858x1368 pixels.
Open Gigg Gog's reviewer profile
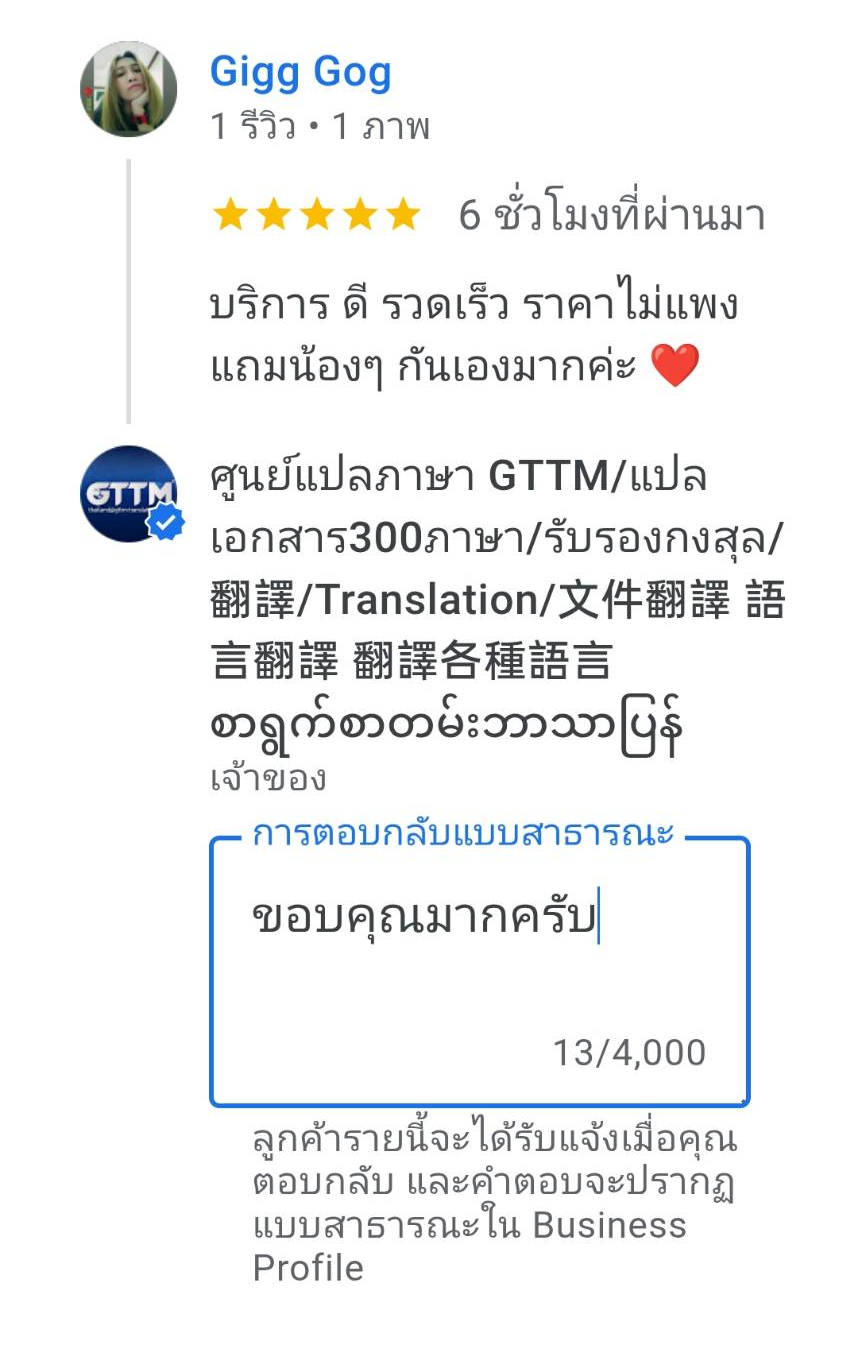pyautogui.click(x=300, y=73)
